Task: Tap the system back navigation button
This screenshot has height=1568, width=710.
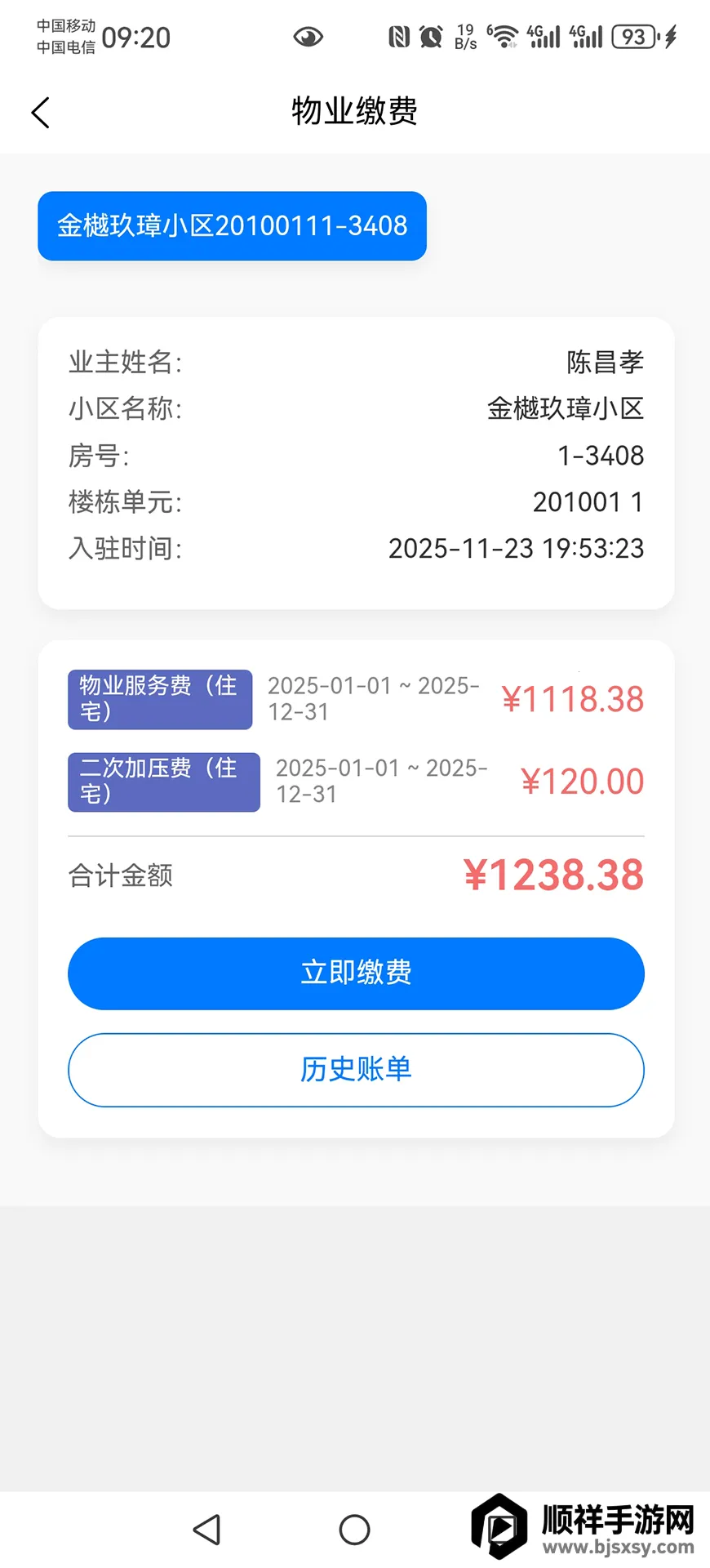Action: pos(207,1530)
